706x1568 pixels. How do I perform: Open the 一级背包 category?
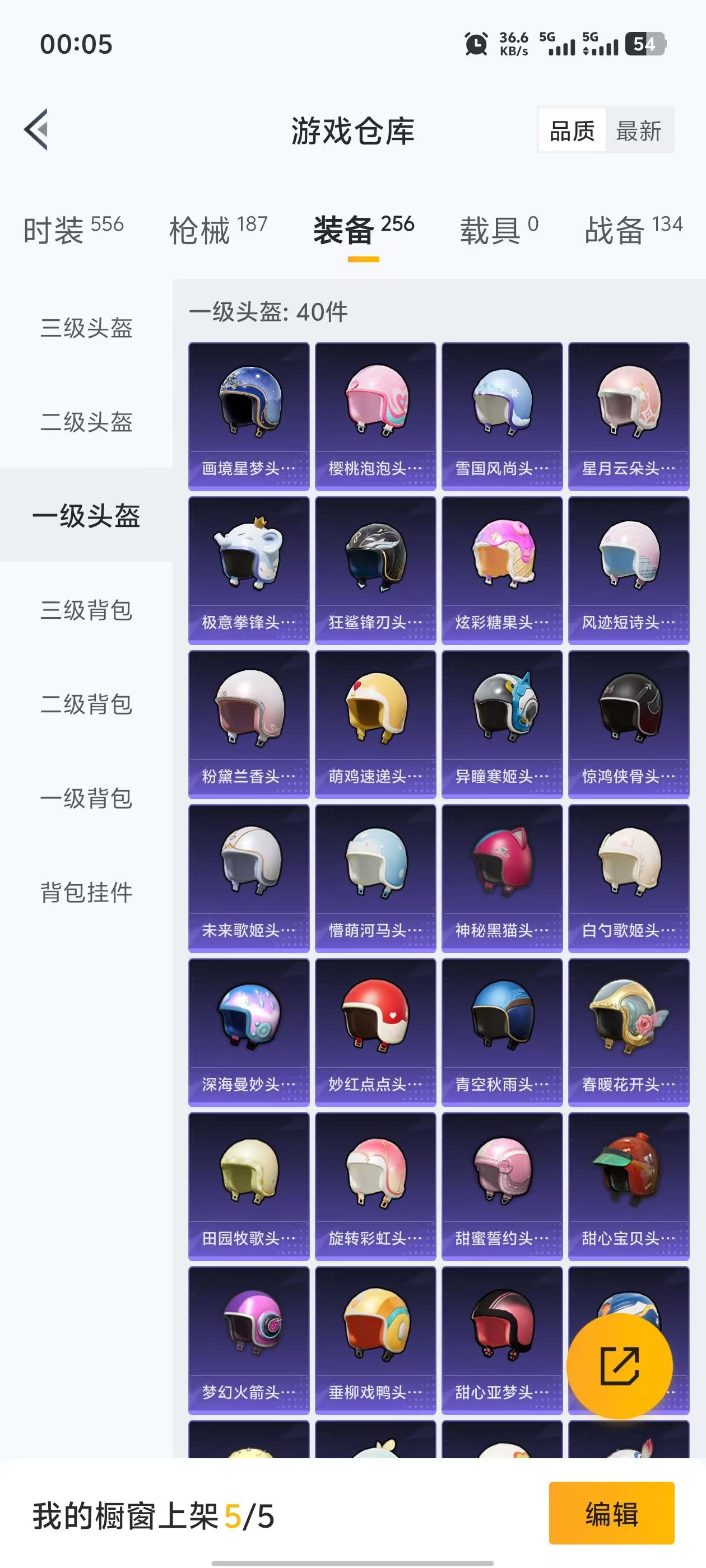tap(86, 799)
